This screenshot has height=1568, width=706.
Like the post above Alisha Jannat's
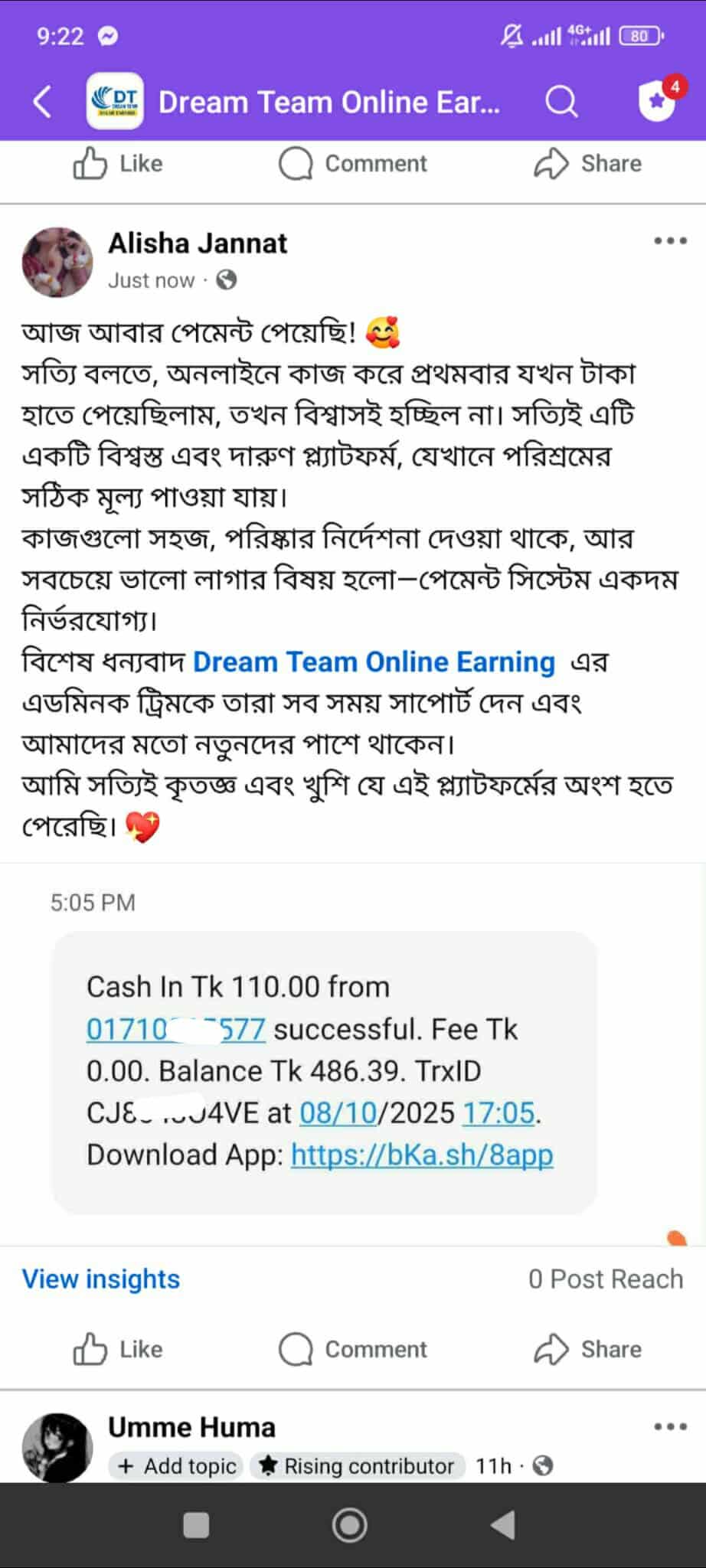118,163
